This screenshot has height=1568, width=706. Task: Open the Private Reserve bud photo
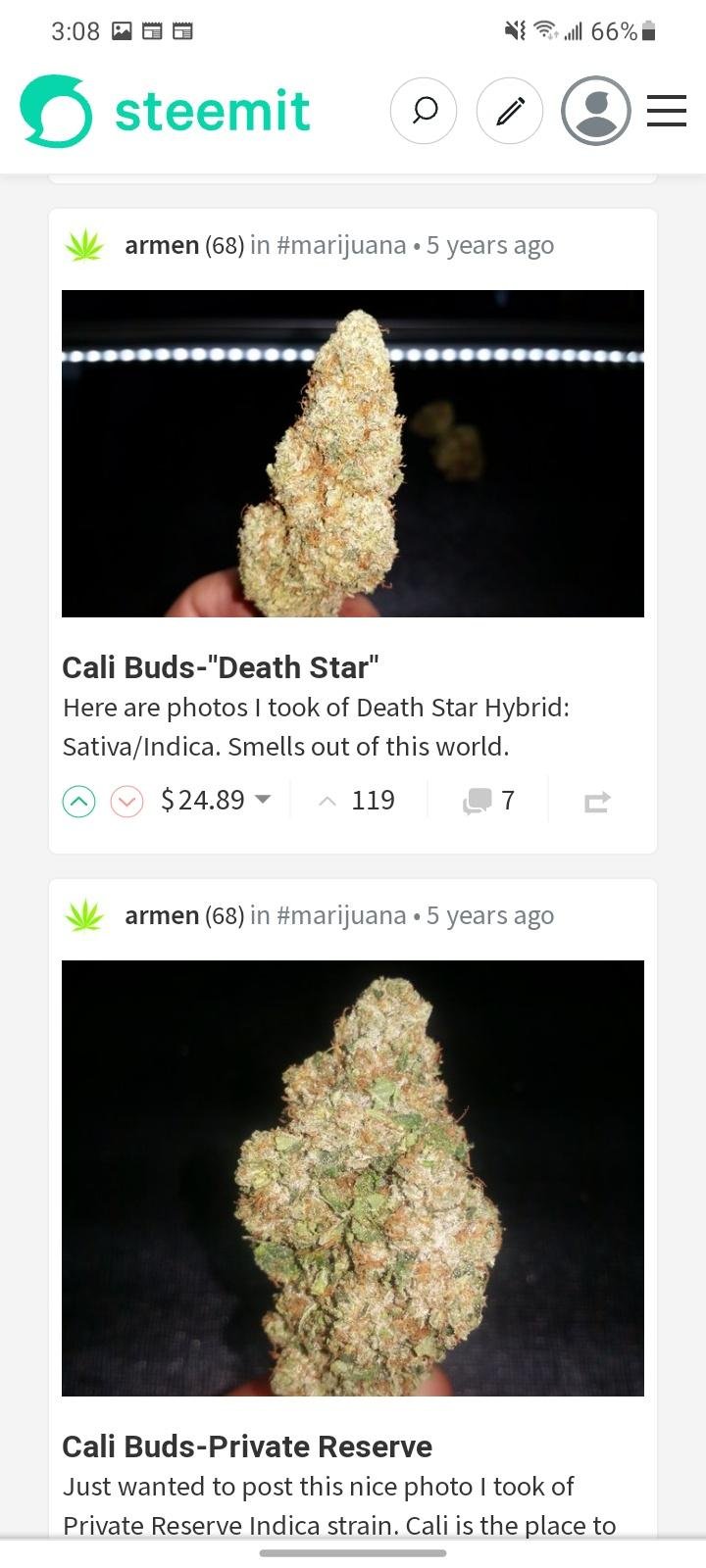point(353,1178)
